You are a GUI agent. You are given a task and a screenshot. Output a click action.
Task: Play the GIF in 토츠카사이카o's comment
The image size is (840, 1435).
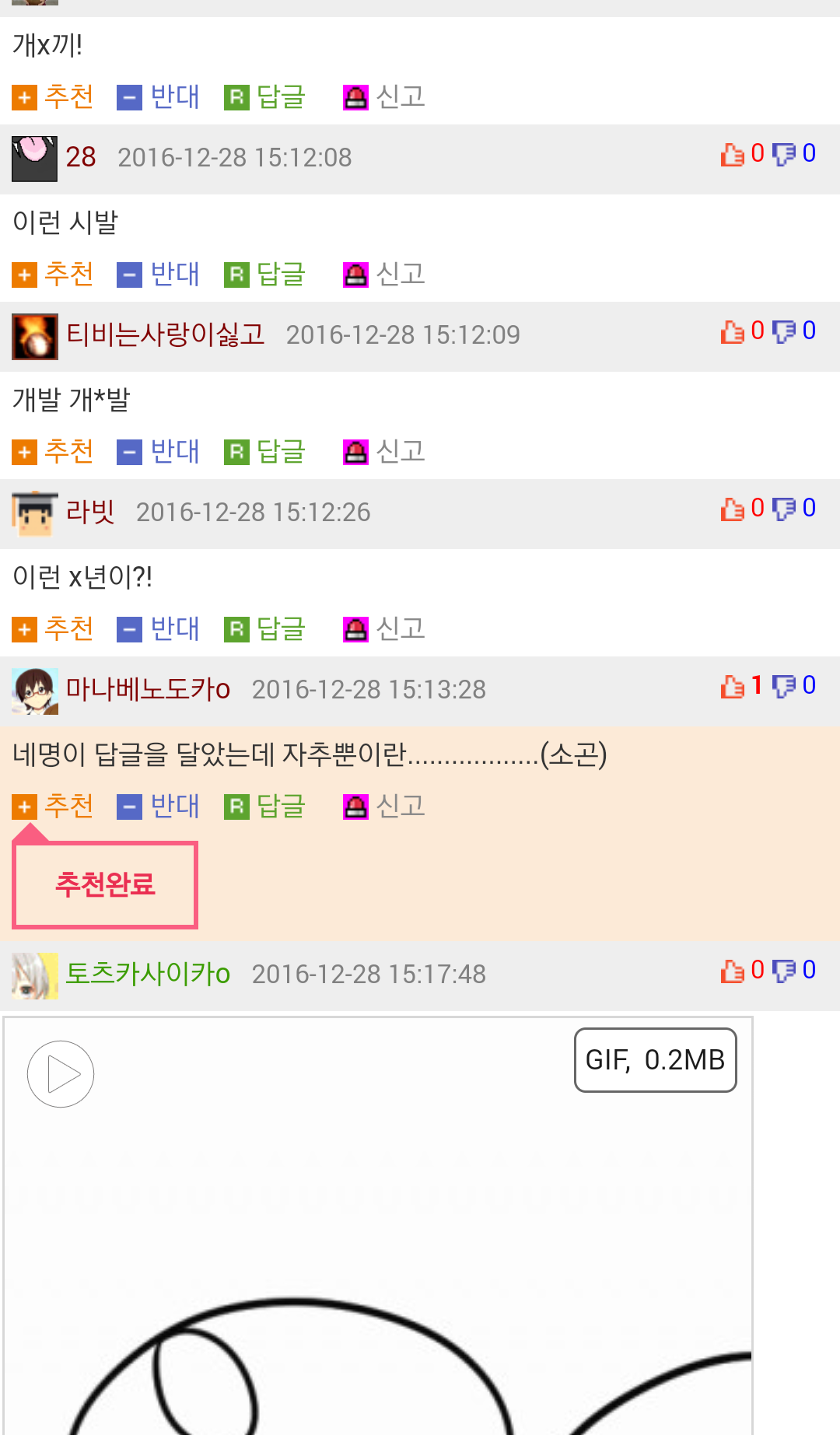[61, 1074]
